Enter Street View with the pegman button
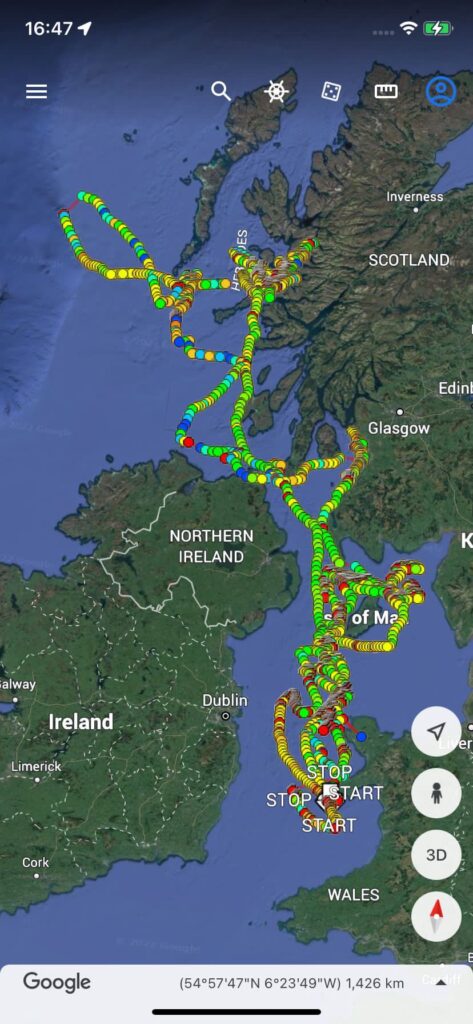 point(436,793)
